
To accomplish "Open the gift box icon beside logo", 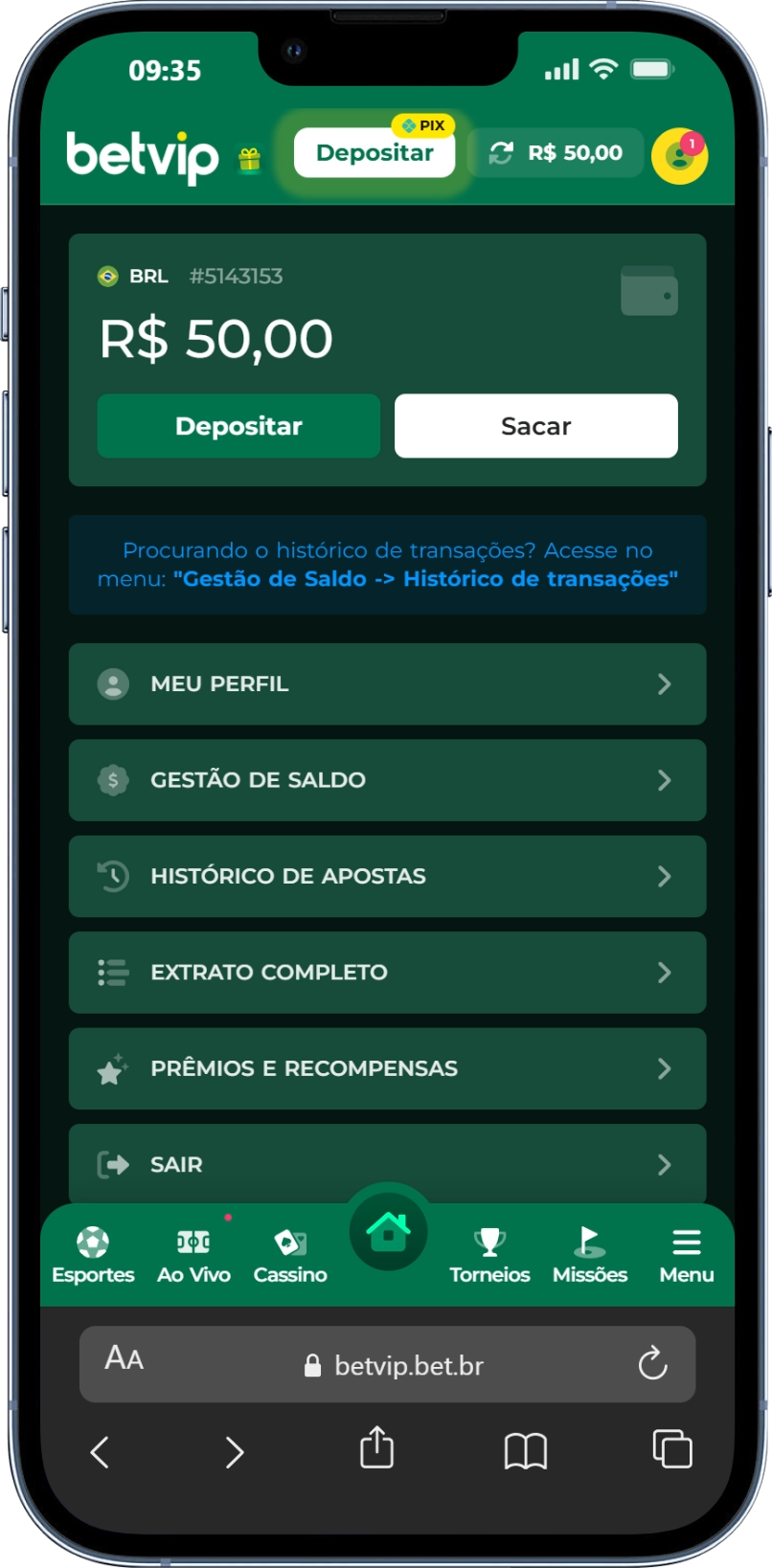I will tap(249, 160).
